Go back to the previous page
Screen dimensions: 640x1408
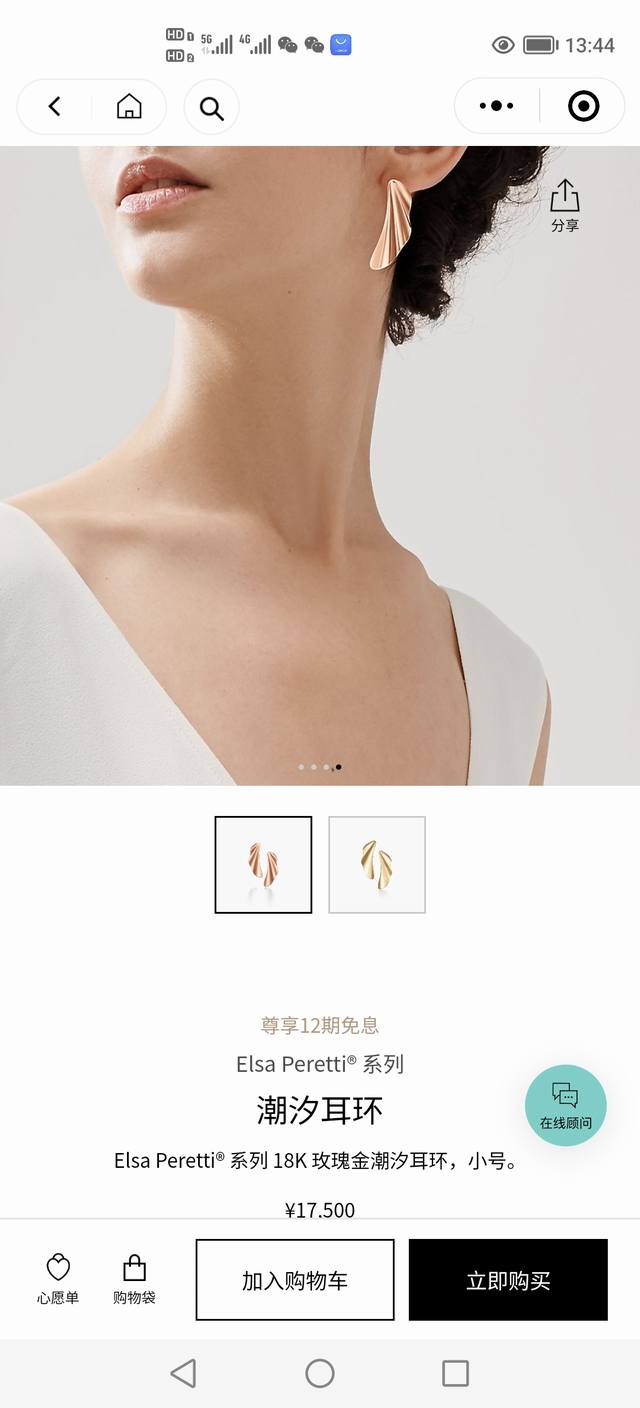[x=55, y=106]
